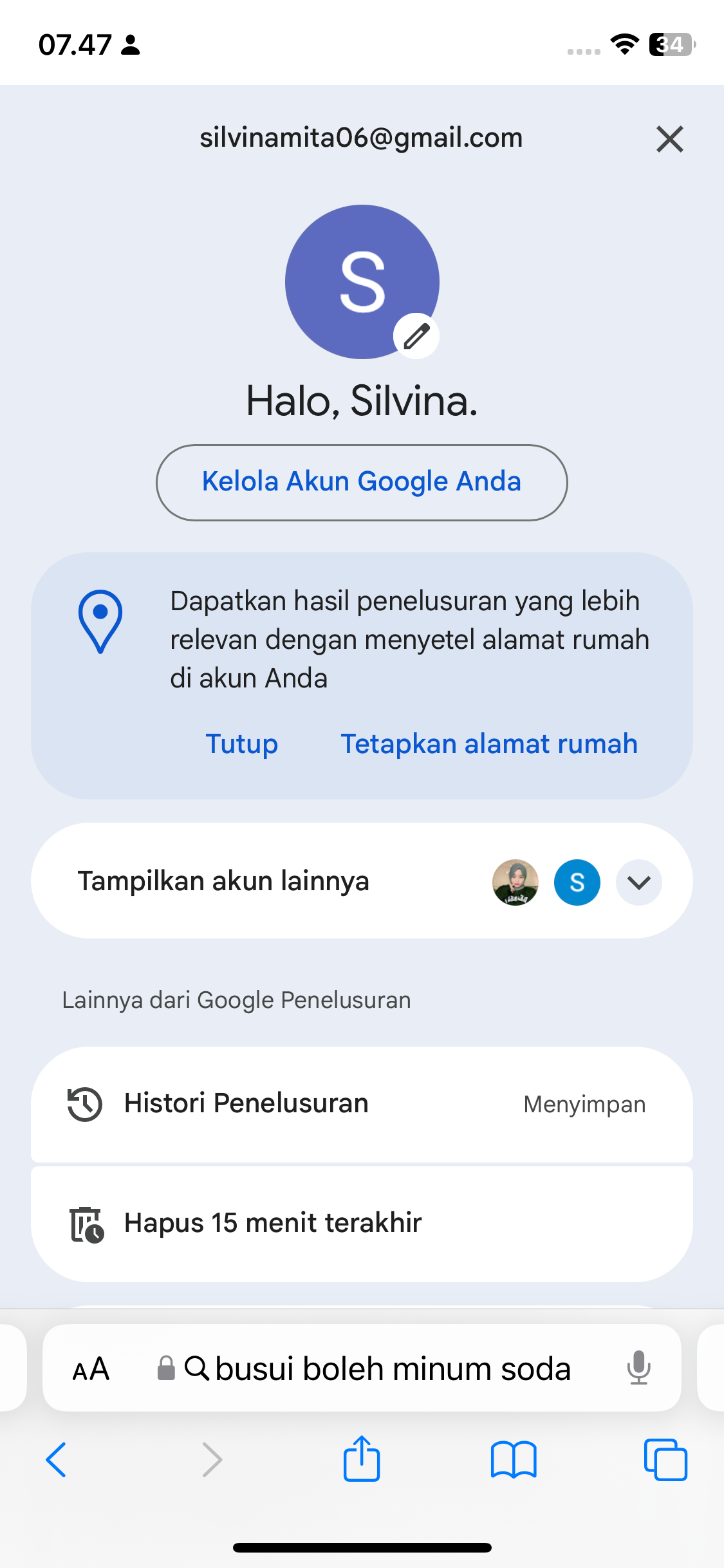Start voice search with the microphone

pos(639,1368)
